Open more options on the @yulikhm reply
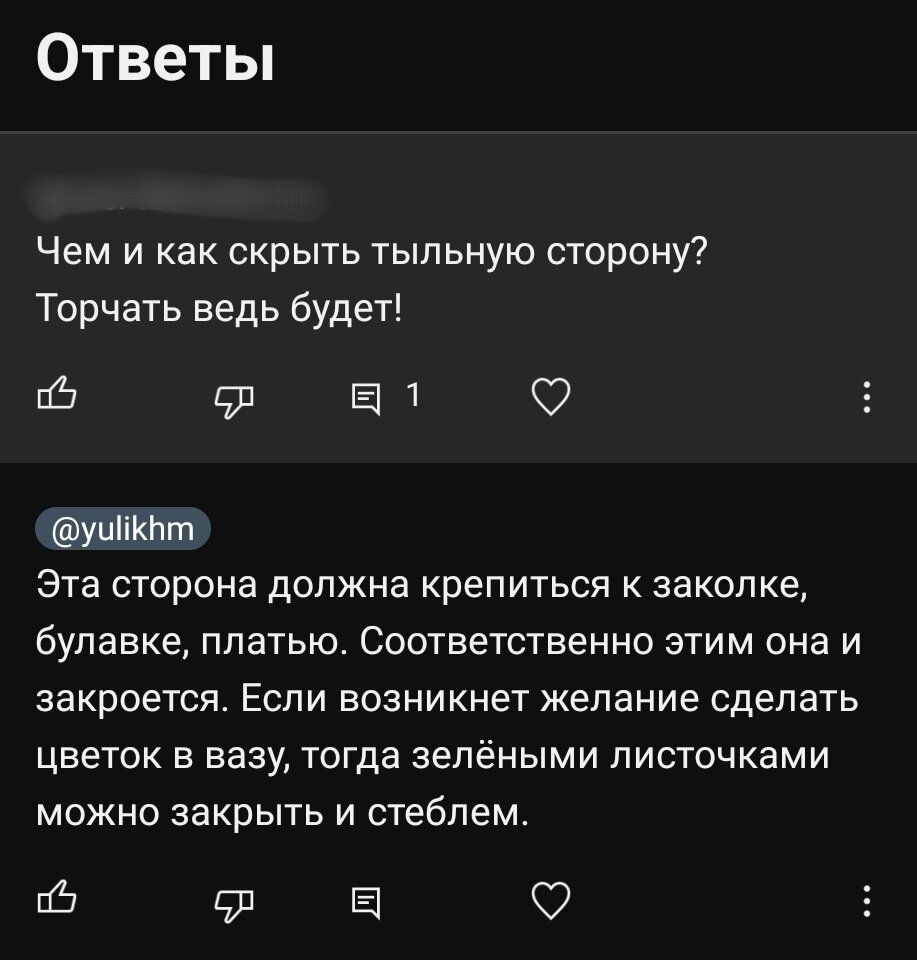The height and width of the screenshot is (960, 917). (x=866, y=901)
